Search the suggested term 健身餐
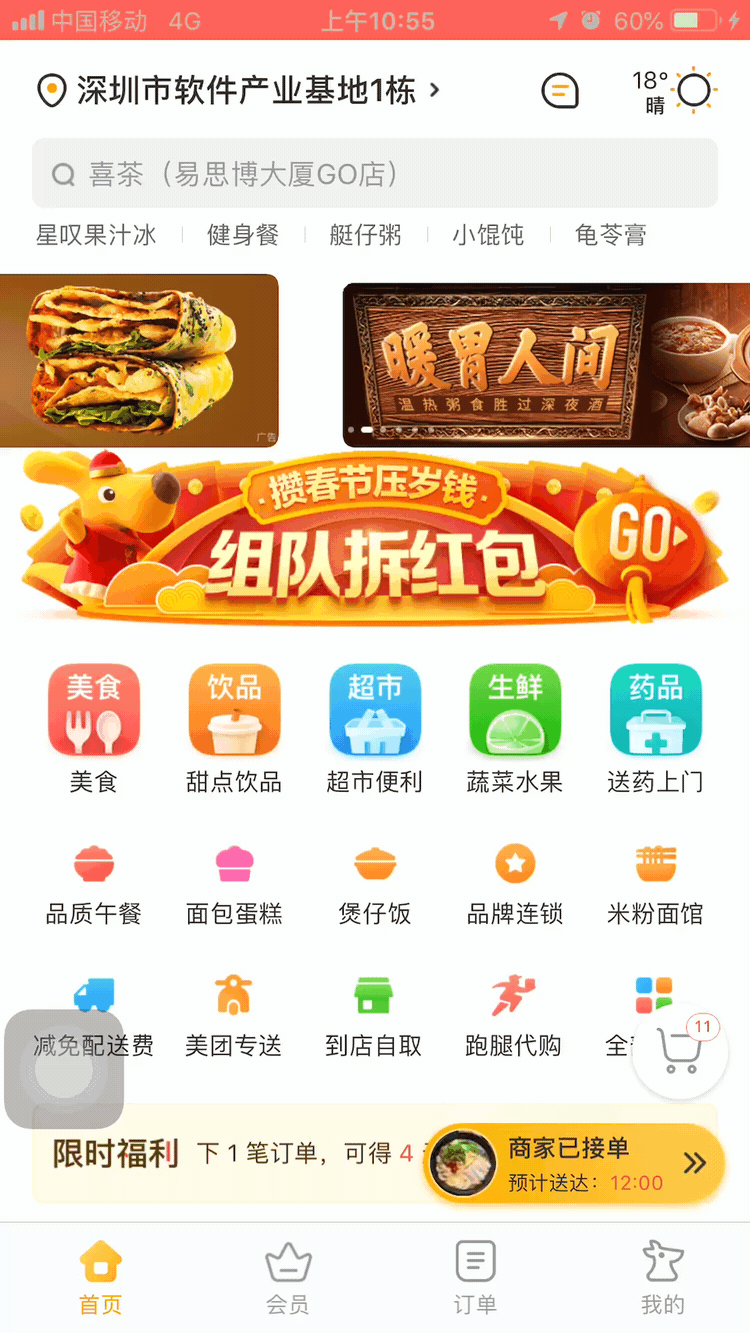 click(x=242, y=235)
